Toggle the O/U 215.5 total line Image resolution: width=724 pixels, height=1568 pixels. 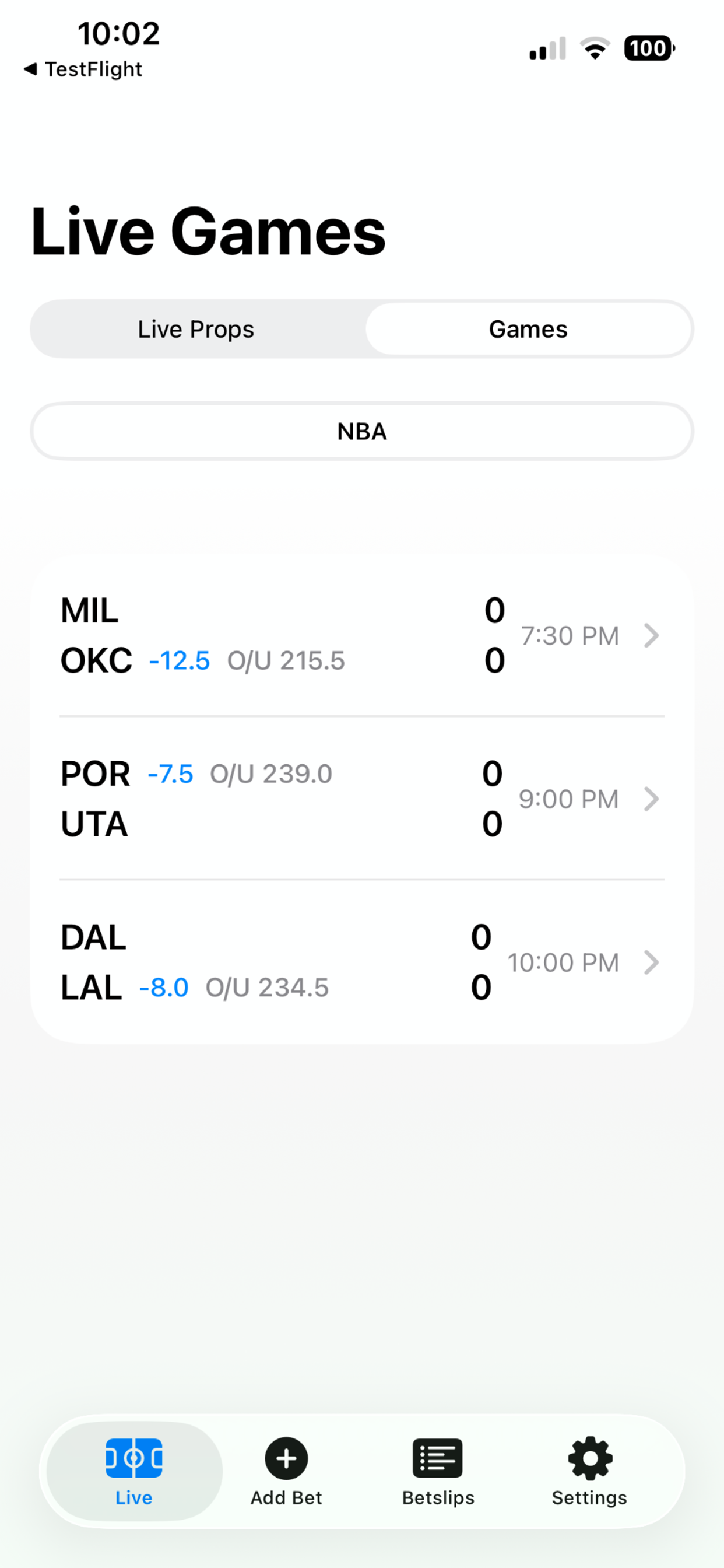[x=286, y=660]
